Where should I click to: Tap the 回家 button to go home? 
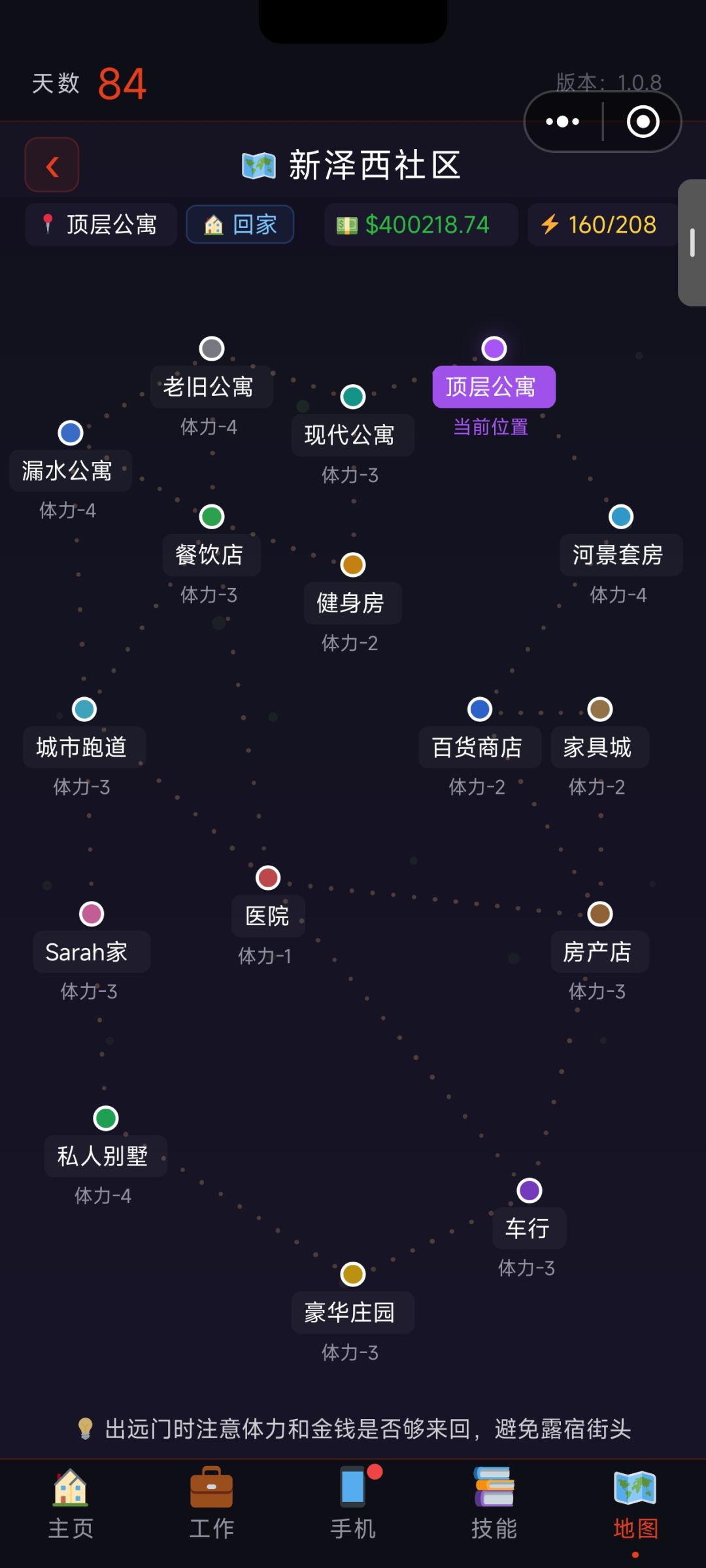240,225
